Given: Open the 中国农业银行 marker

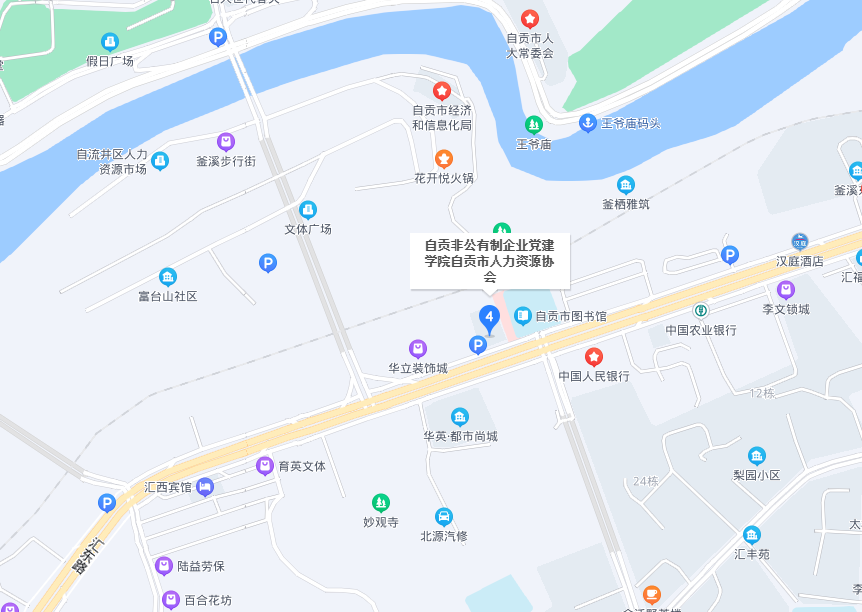Looking at the screenshot, I should click(x=701, y=311).
